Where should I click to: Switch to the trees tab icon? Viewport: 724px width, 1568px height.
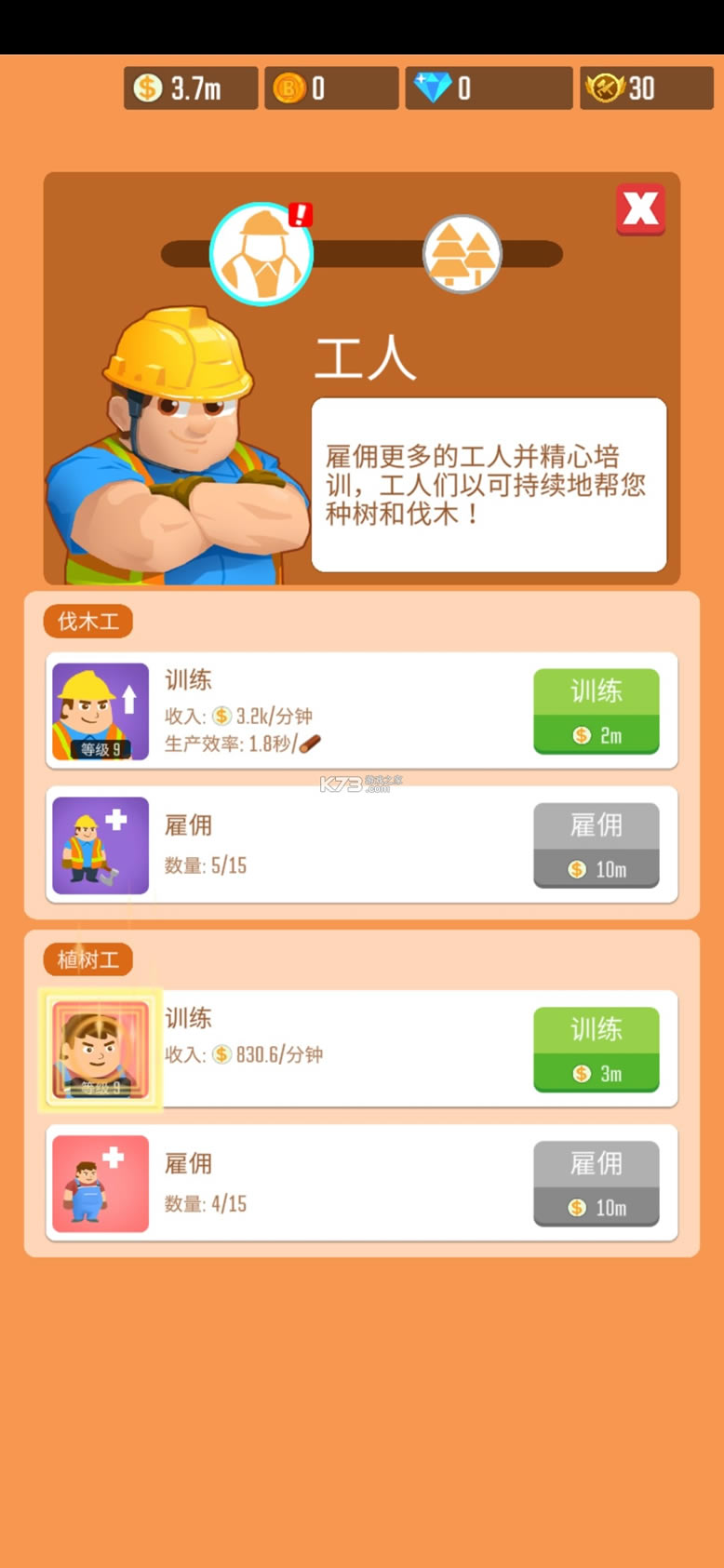click(463, 254)
